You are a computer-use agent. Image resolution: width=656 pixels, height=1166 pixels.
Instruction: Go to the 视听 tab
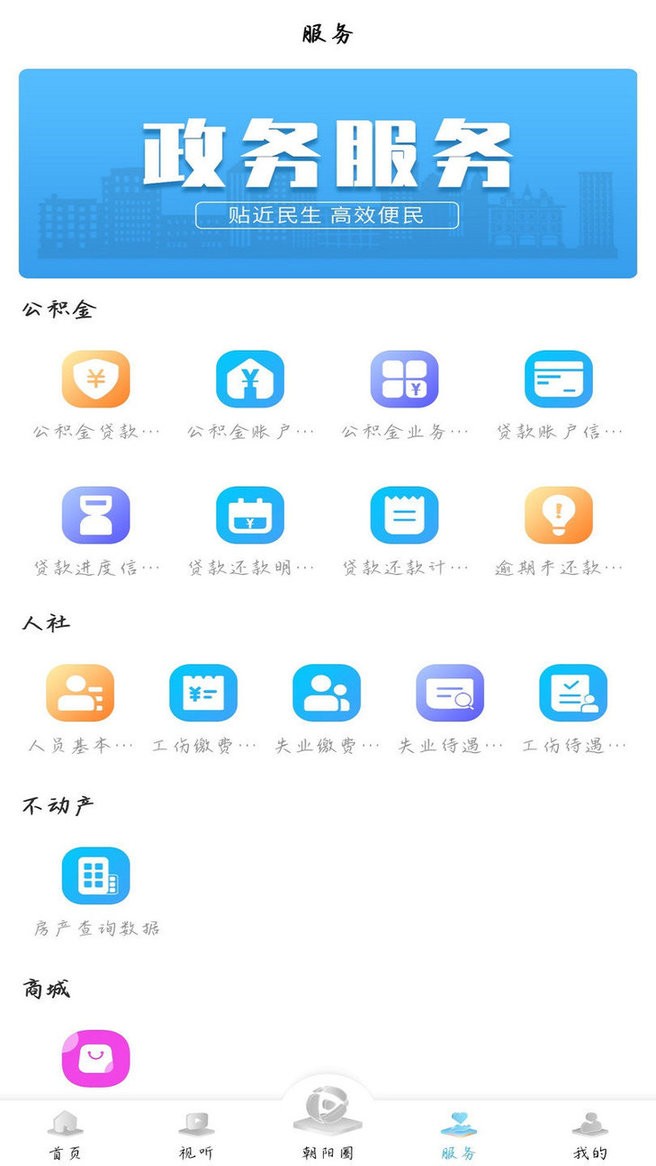pos(195,1135)
